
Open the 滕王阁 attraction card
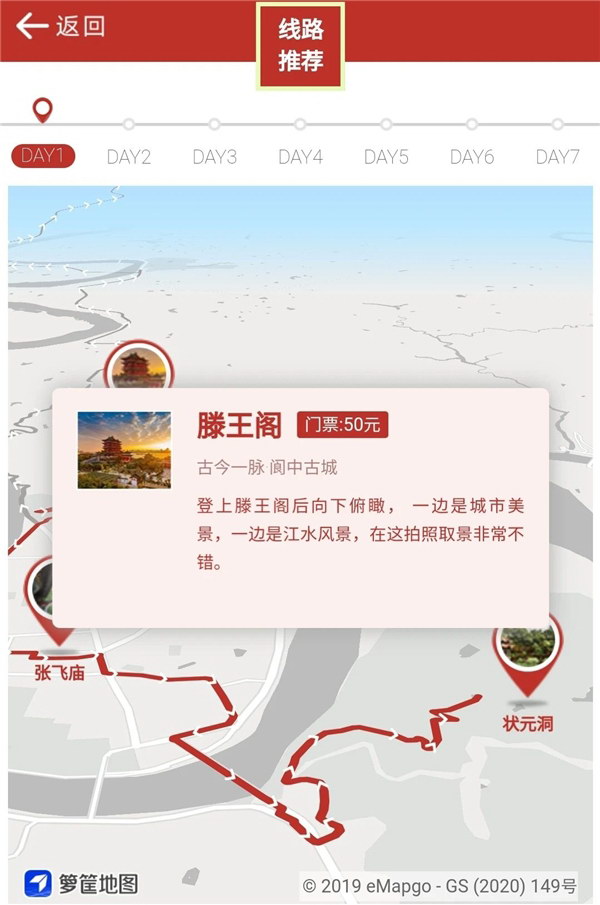pos(300,507)
